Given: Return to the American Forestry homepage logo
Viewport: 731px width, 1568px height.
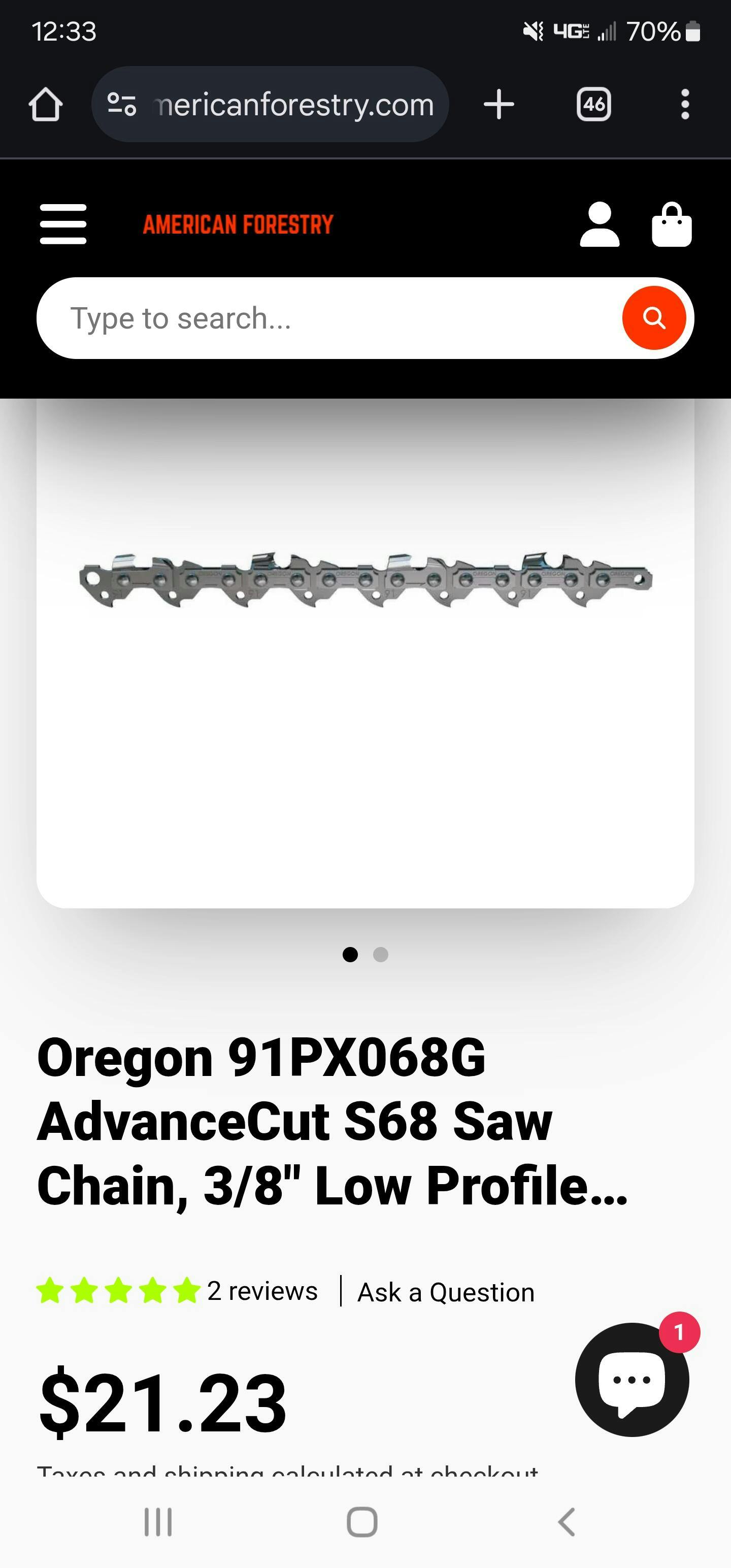Looking at the screenshot, I should 238,224.
